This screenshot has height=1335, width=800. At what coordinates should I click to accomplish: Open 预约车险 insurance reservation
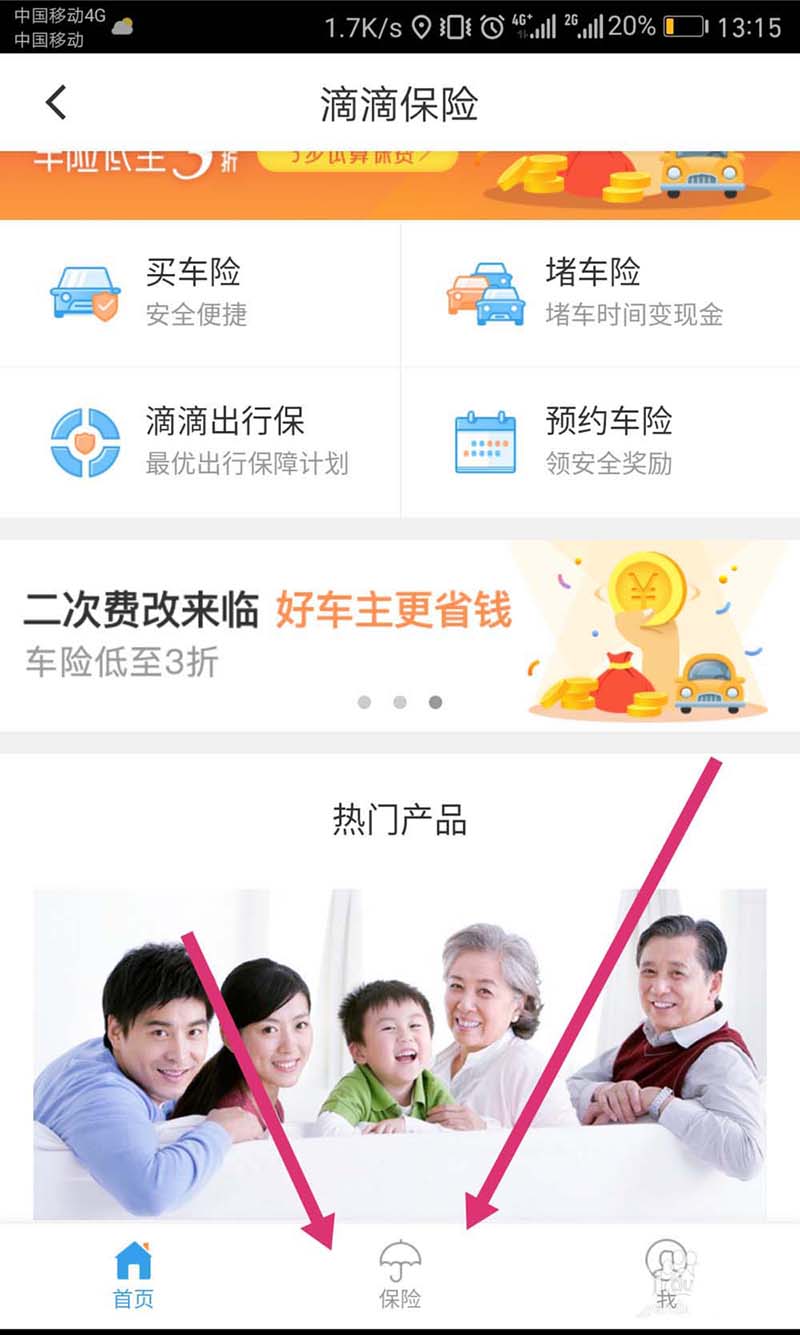pyautogui.click(x=600, y=441)
